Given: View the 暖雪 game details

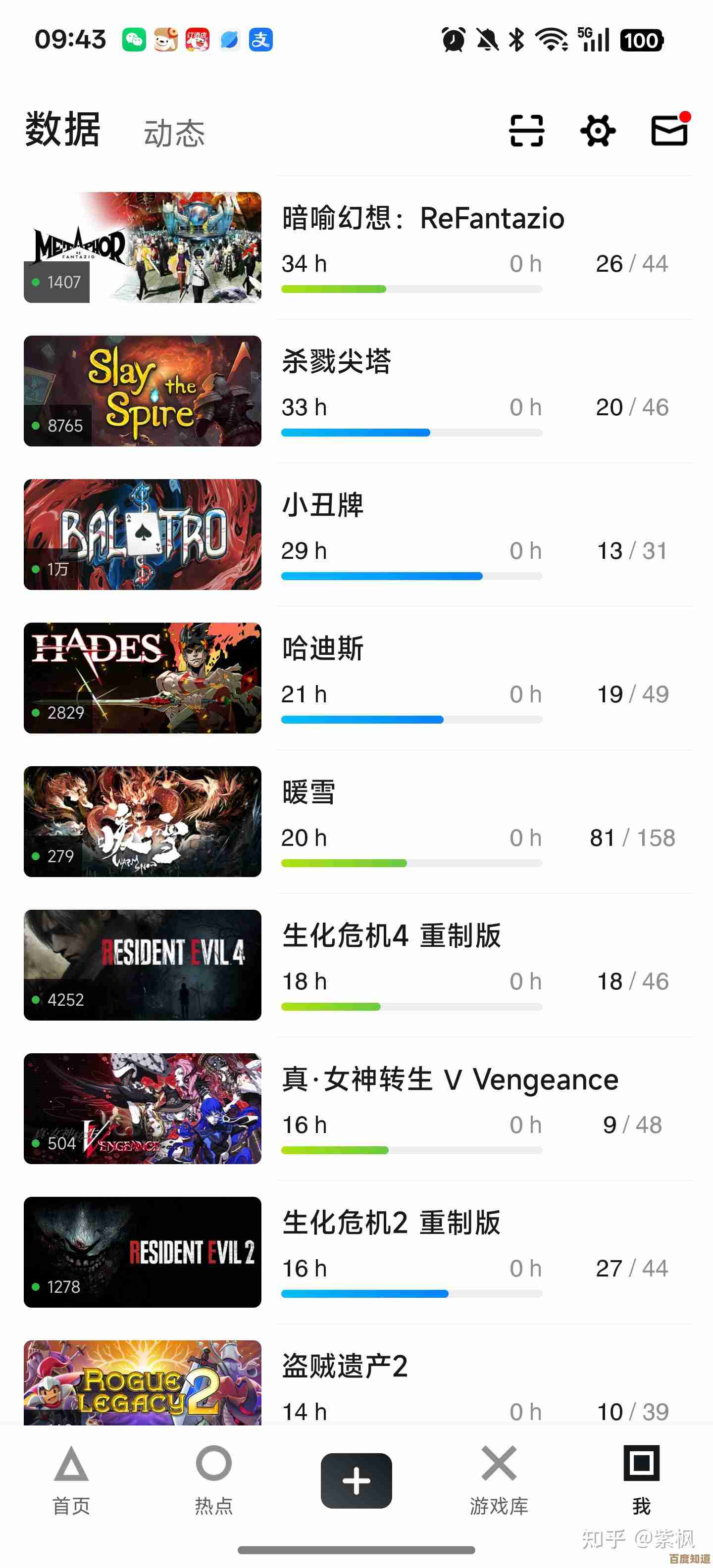Looking at the screenshot, I should pyautogui.click(x=308, y=792).
